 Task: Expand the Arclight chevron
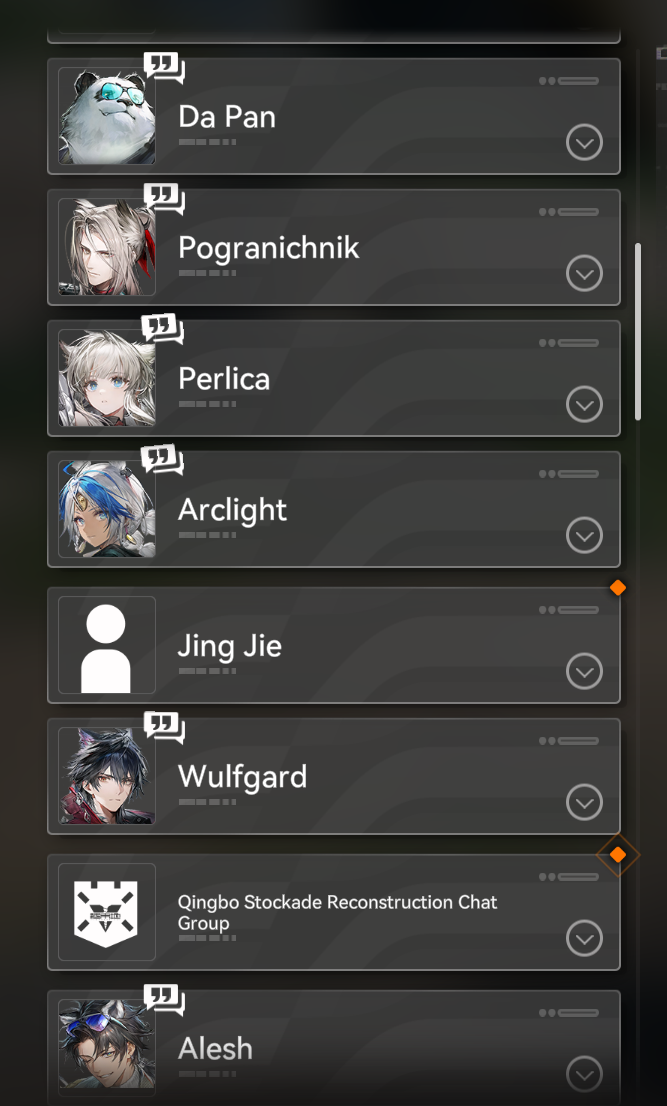point(584,536)
